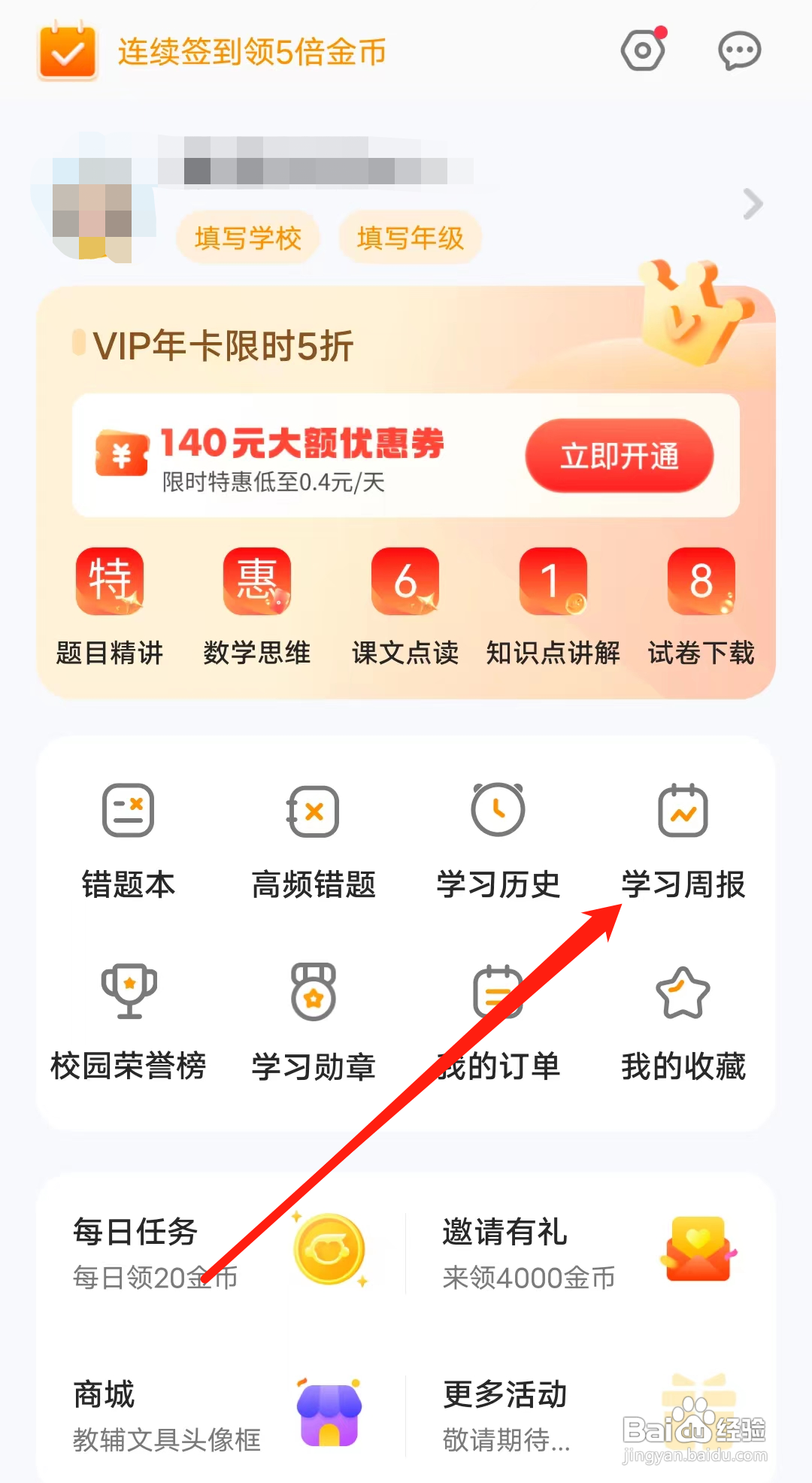
Task: Open the 知识点讲解 icon
Action: coord(553,581)
